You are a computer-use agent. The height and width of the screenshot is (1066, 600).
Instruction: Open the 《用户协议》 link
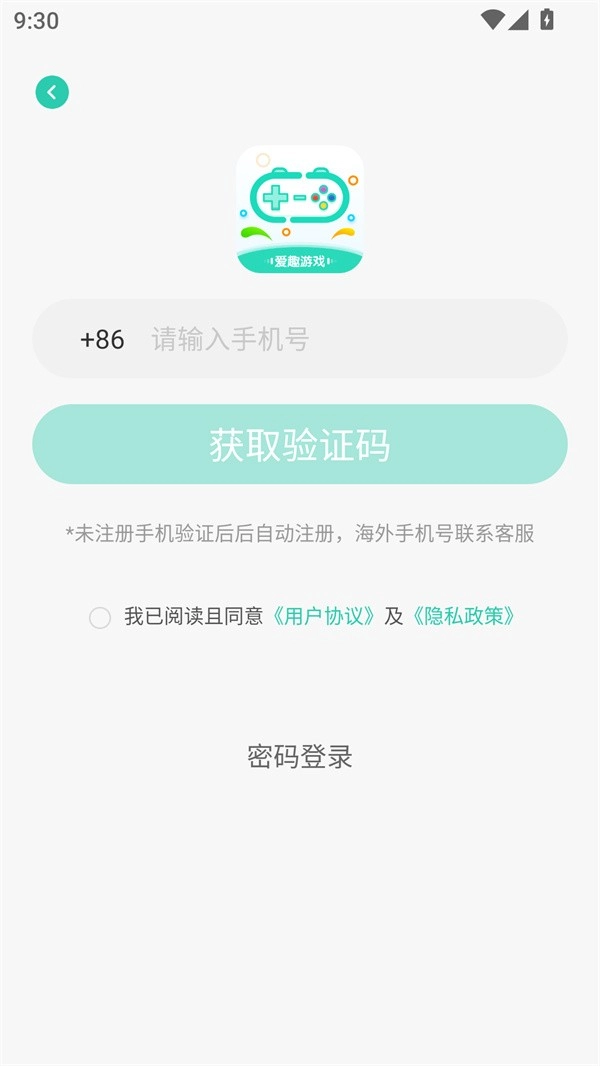(x=325, y=617)
